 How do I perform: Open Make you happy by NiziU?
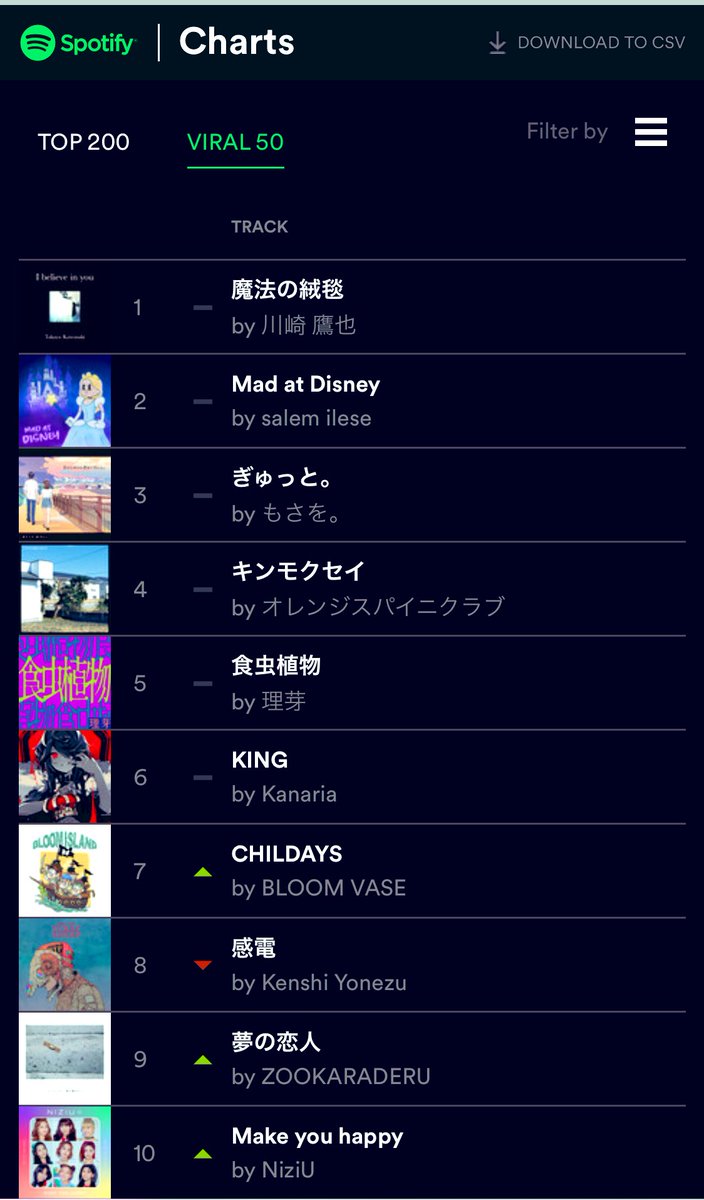click(352, 1153)
